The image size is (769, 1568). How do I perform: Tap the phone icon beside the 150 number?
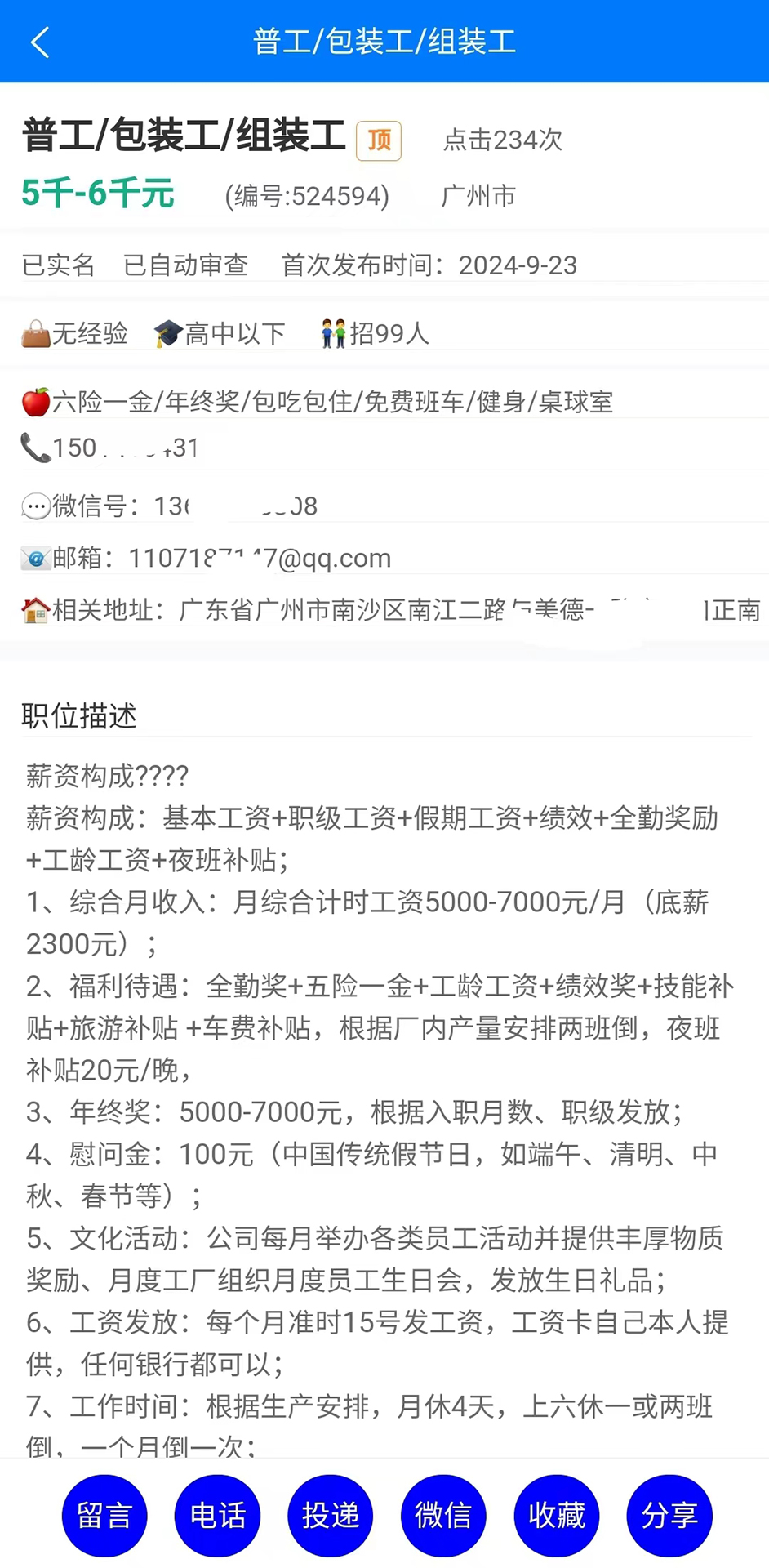click(34, 448)
